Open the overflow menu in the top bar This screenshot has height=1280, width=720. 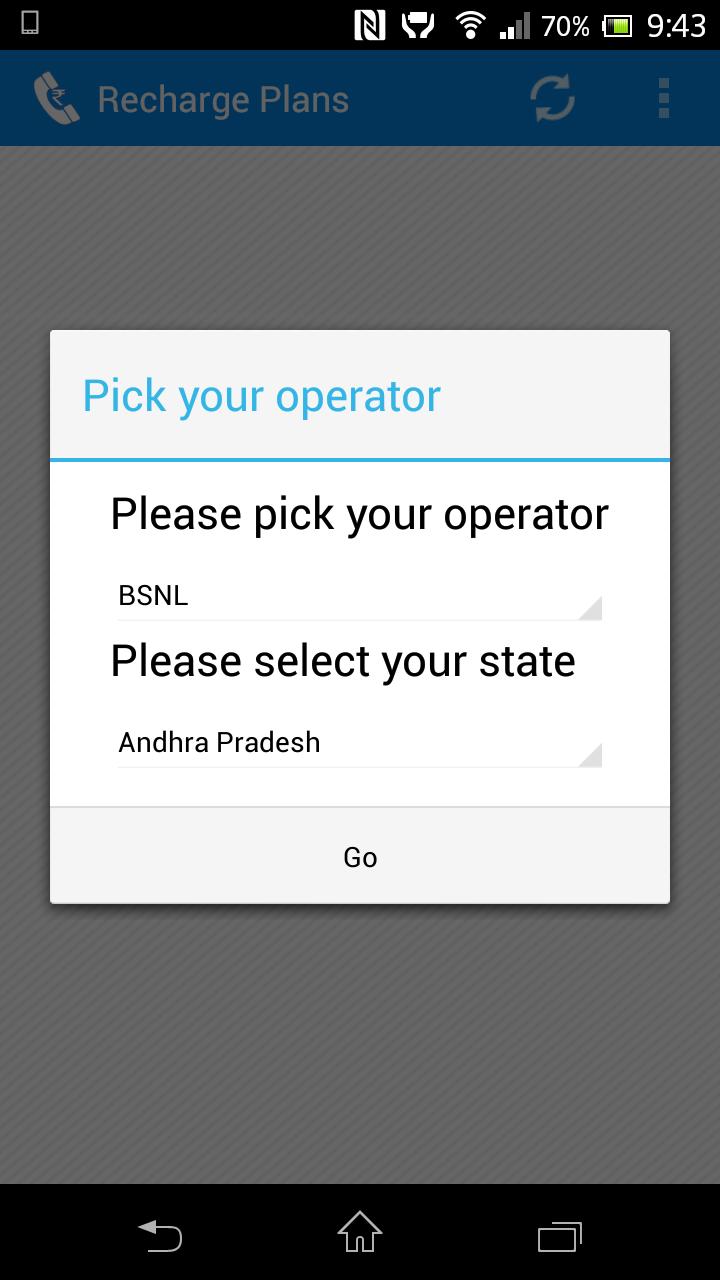click(664, 98)
